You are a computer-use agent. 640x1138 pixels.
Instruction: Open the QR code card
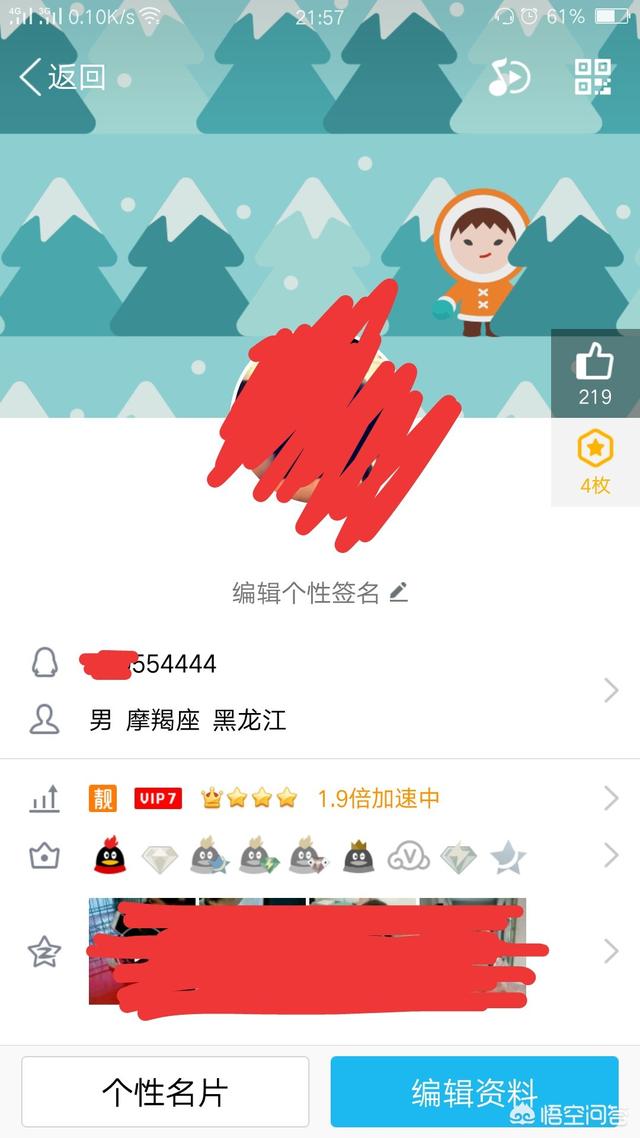(593, 77)
